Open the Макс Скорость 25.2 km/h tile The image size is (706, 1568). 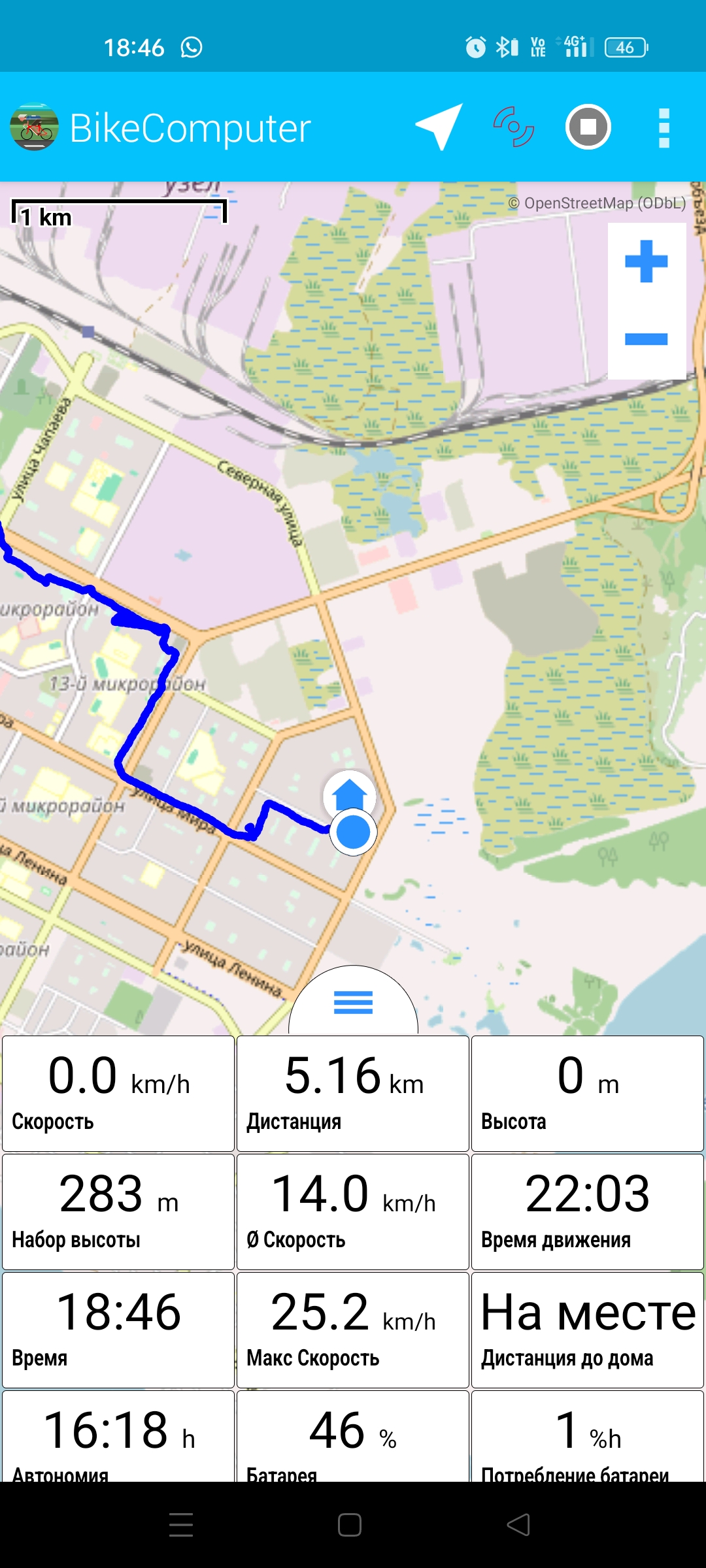click(353, 1330)
